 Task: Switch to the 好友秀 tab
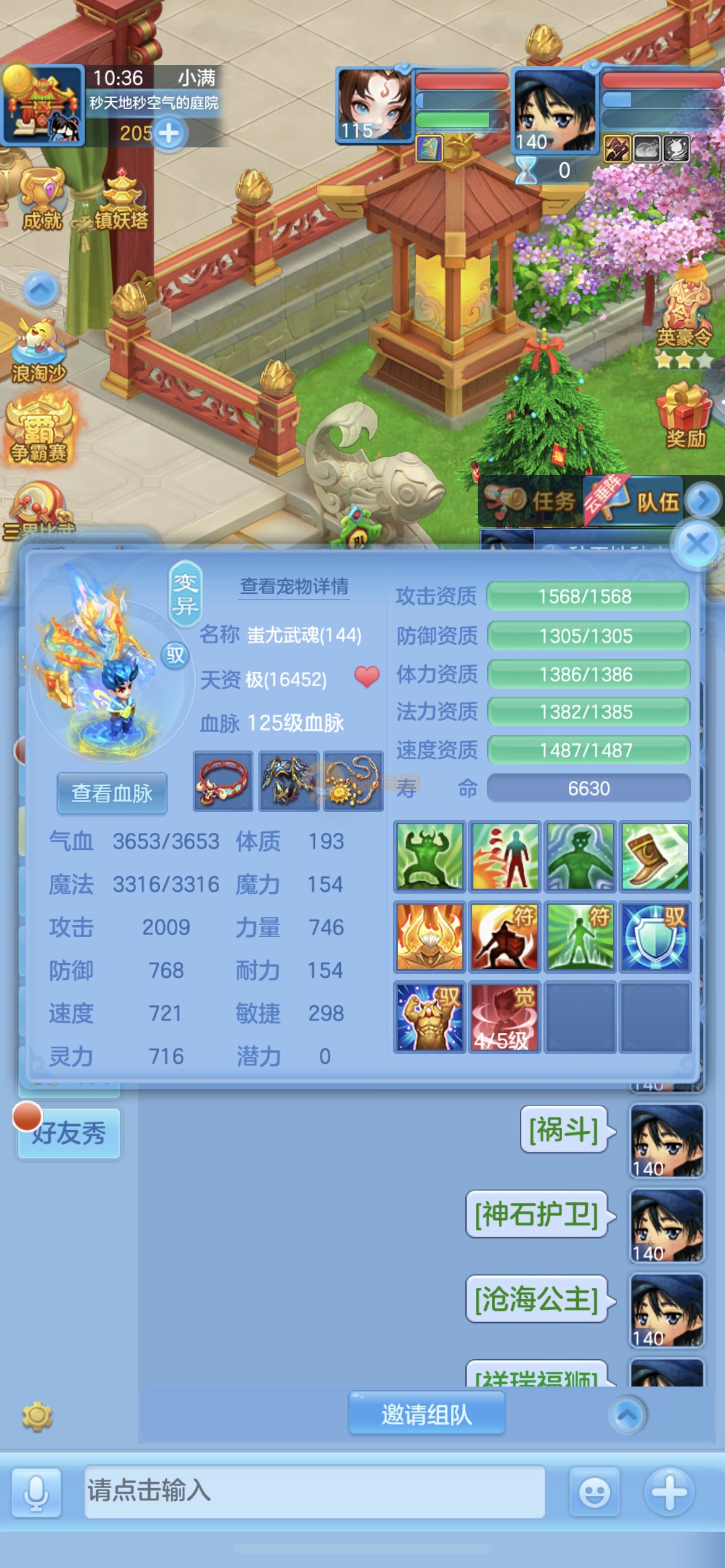click(69, 1133)
